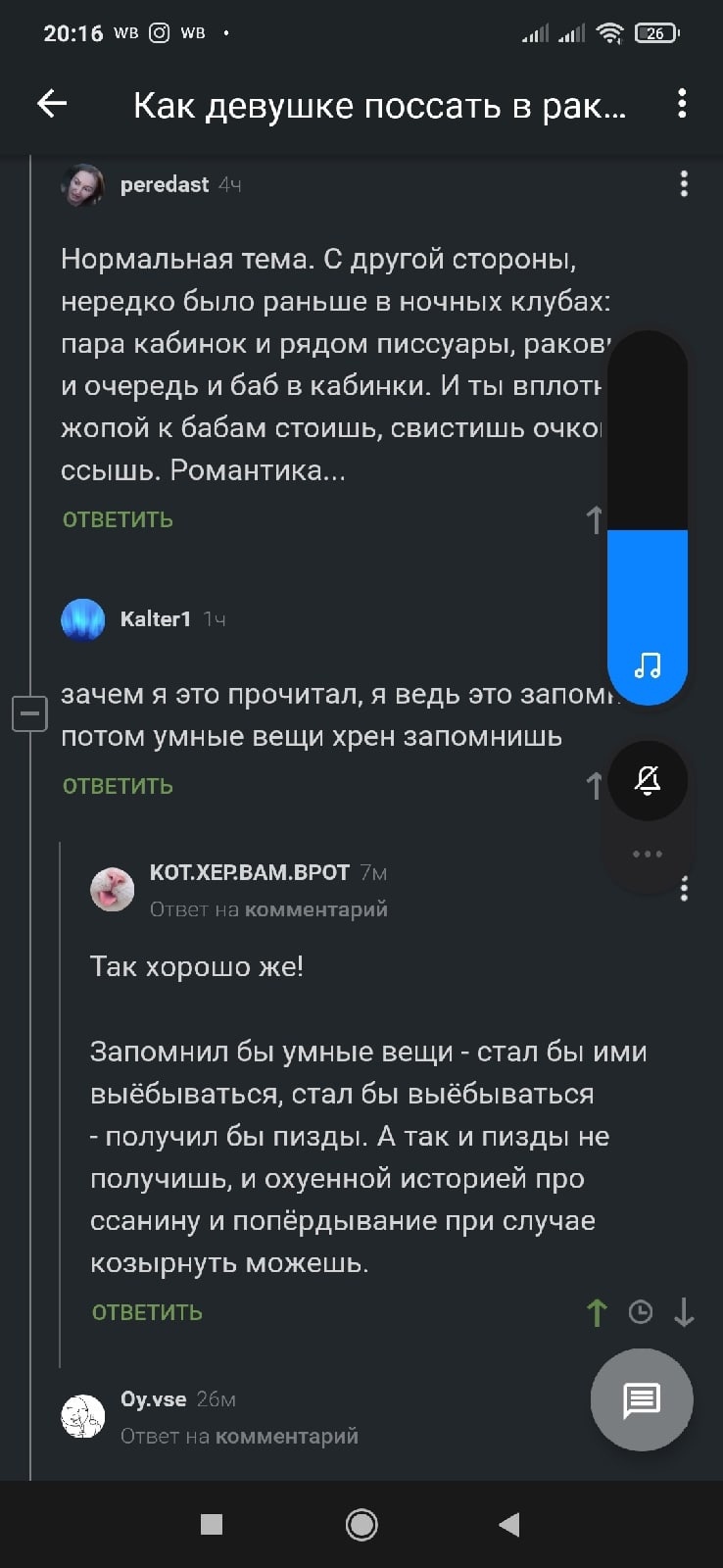Open the overflow menu in the app bar

(x=682, y=104)
